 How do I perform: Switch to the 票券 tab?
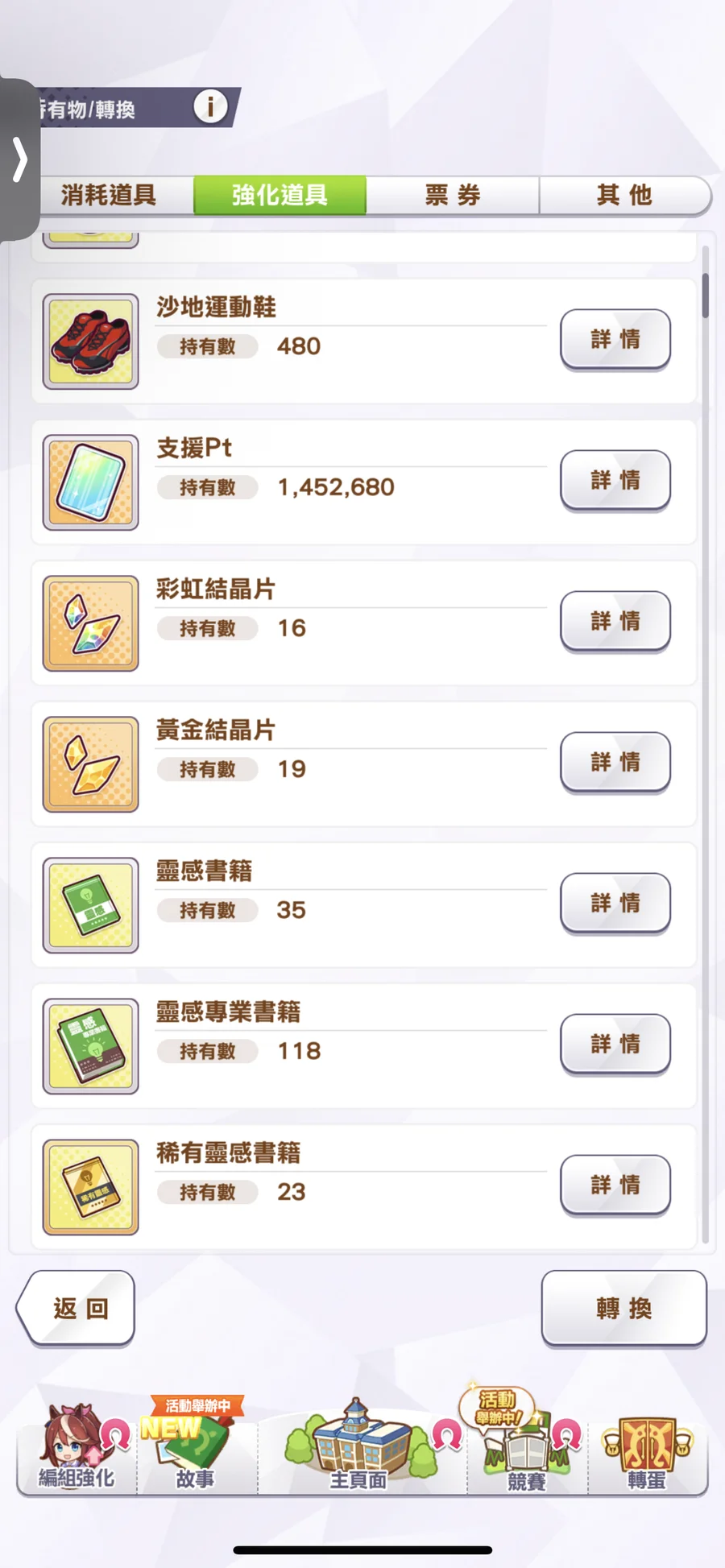click(453, 195)
